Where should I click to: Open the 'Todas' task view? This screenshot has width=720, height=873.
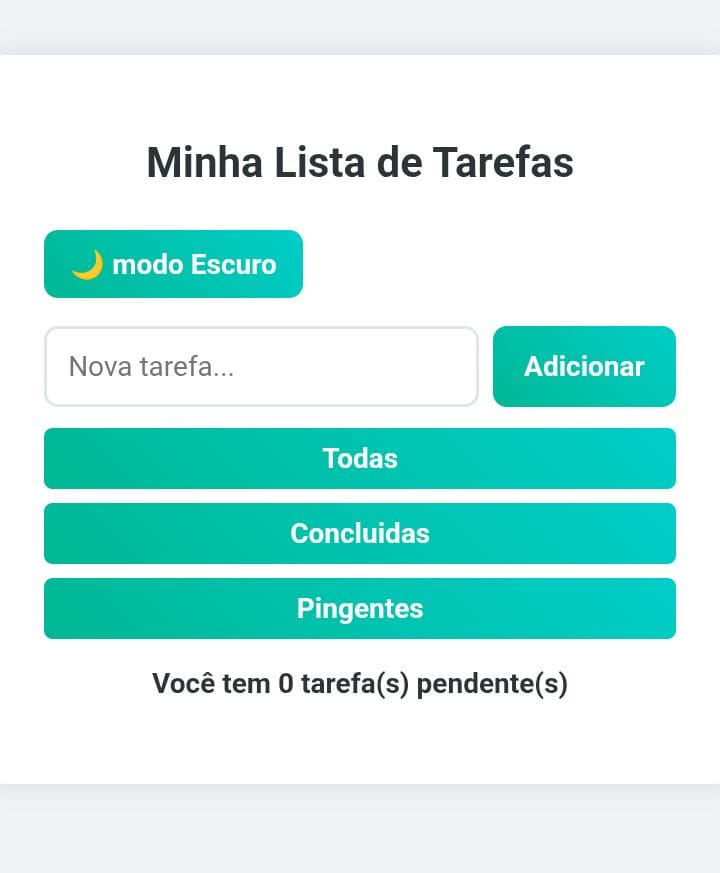click(360, 458)
